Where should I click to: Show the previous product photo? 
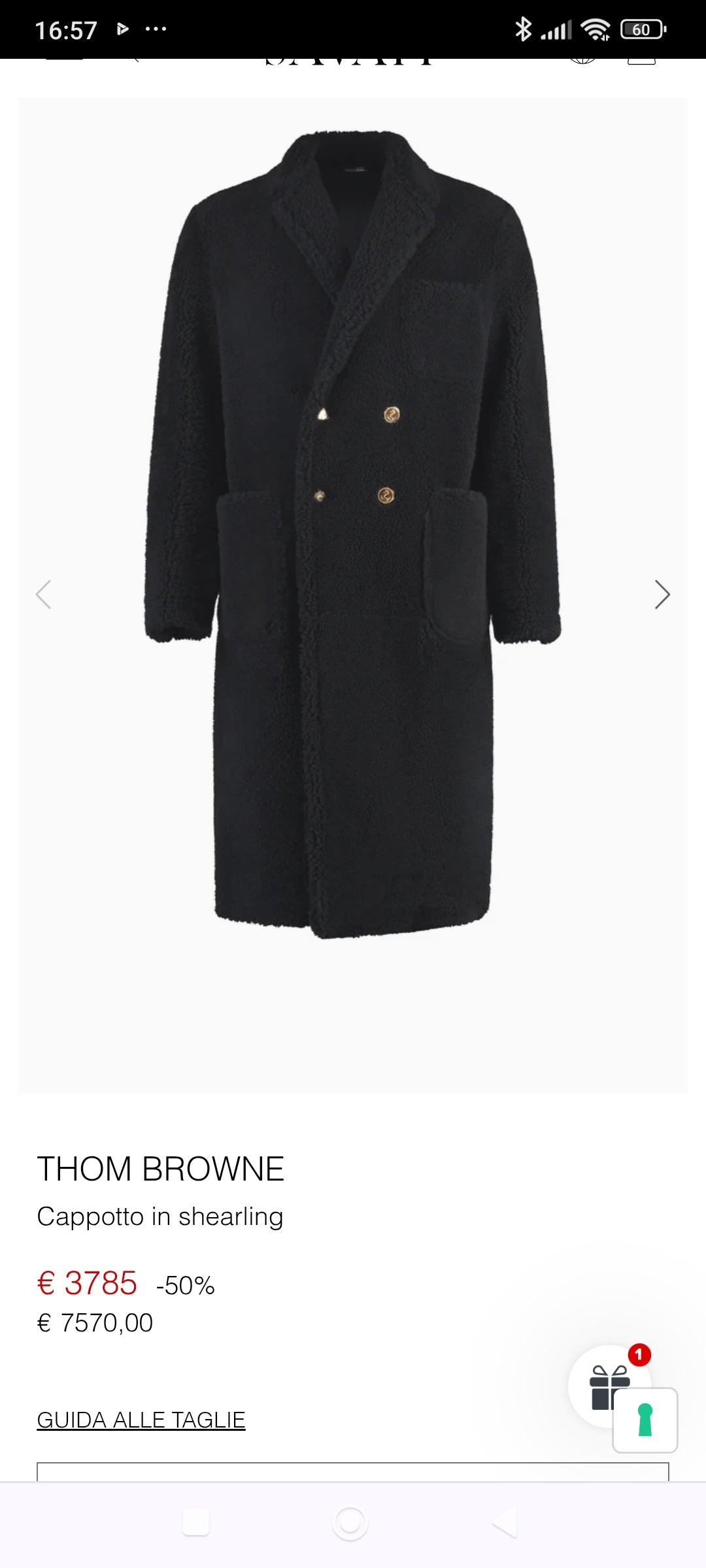[43, 595]
